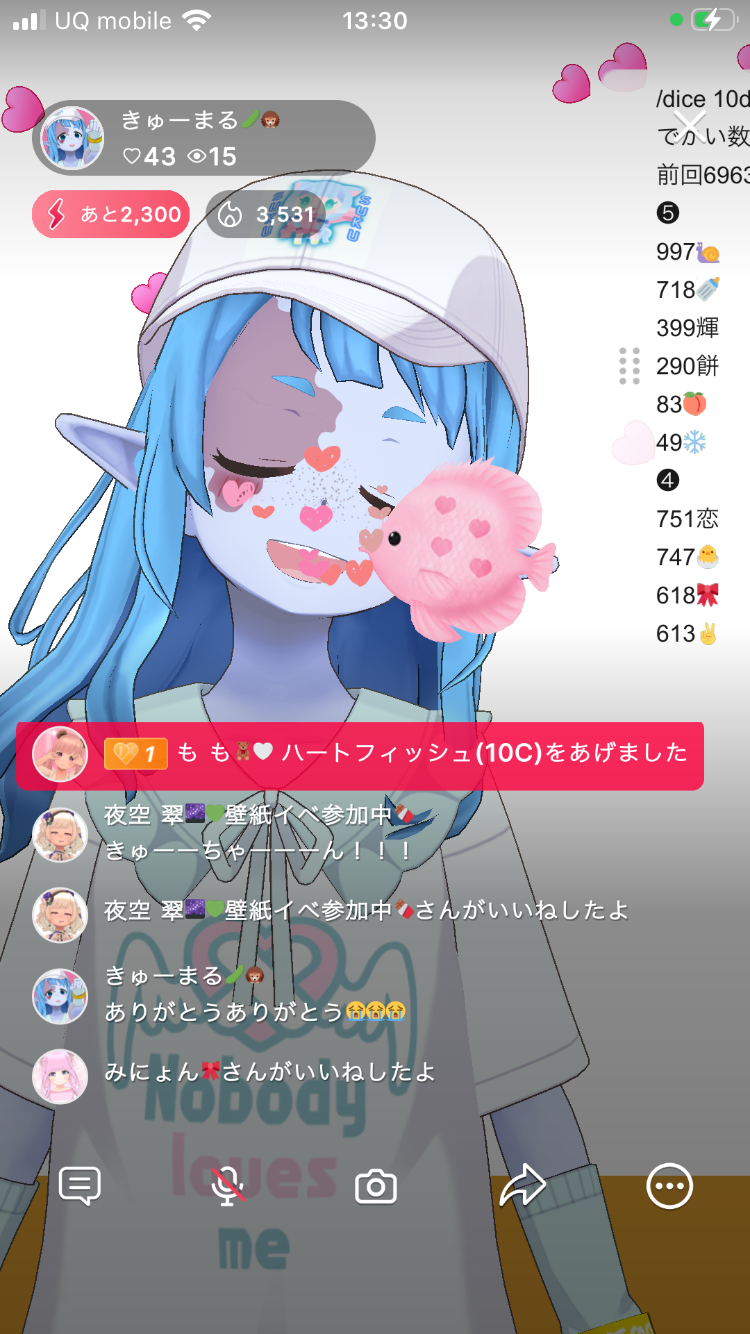The height and width of the screenshot is (1334, 750).
Task: Open 夜空 翠's avatar on the きゅーーちゃーーーん comment
Action: point(60,834)
